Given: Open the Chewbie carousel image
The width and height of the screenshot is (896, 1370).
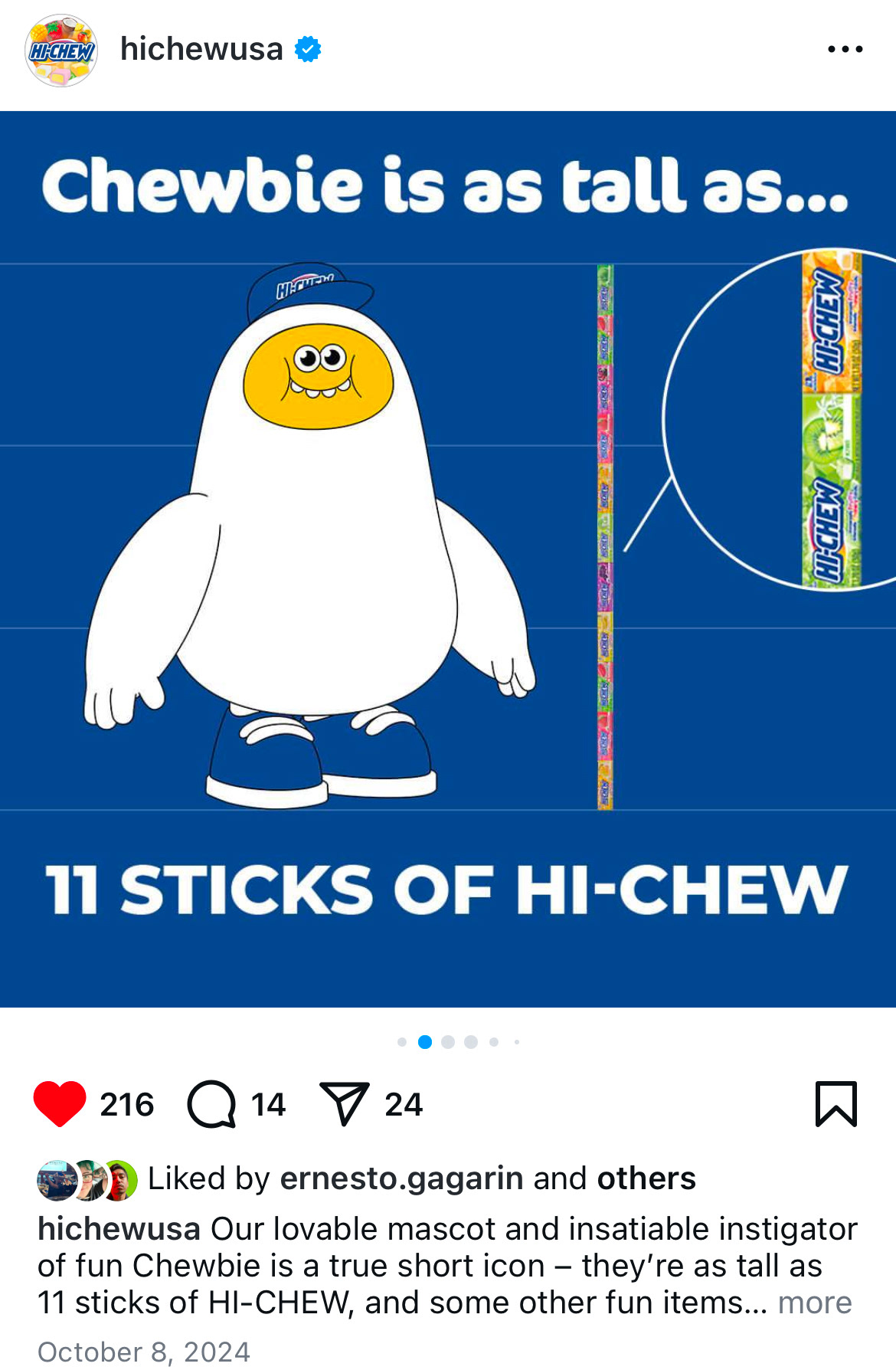Looking at the screenshot, I should click(x=448, y=559).
